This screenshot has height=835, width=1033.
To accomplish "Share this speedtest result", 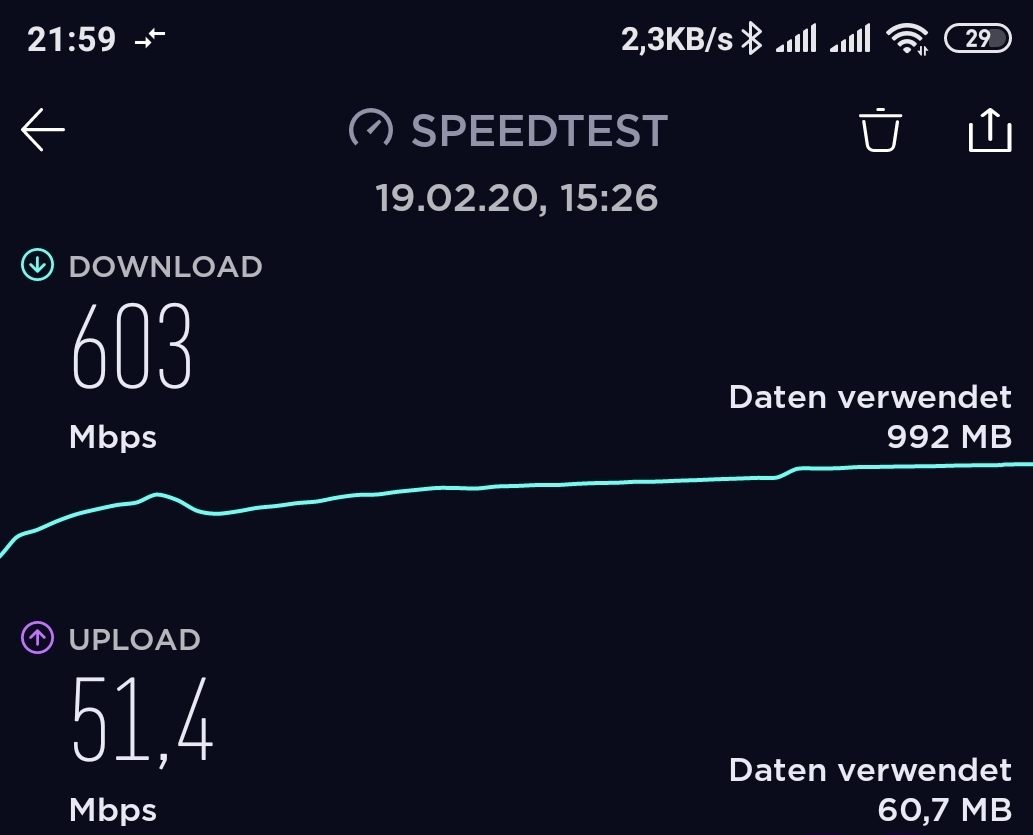I will coord(989,131).
